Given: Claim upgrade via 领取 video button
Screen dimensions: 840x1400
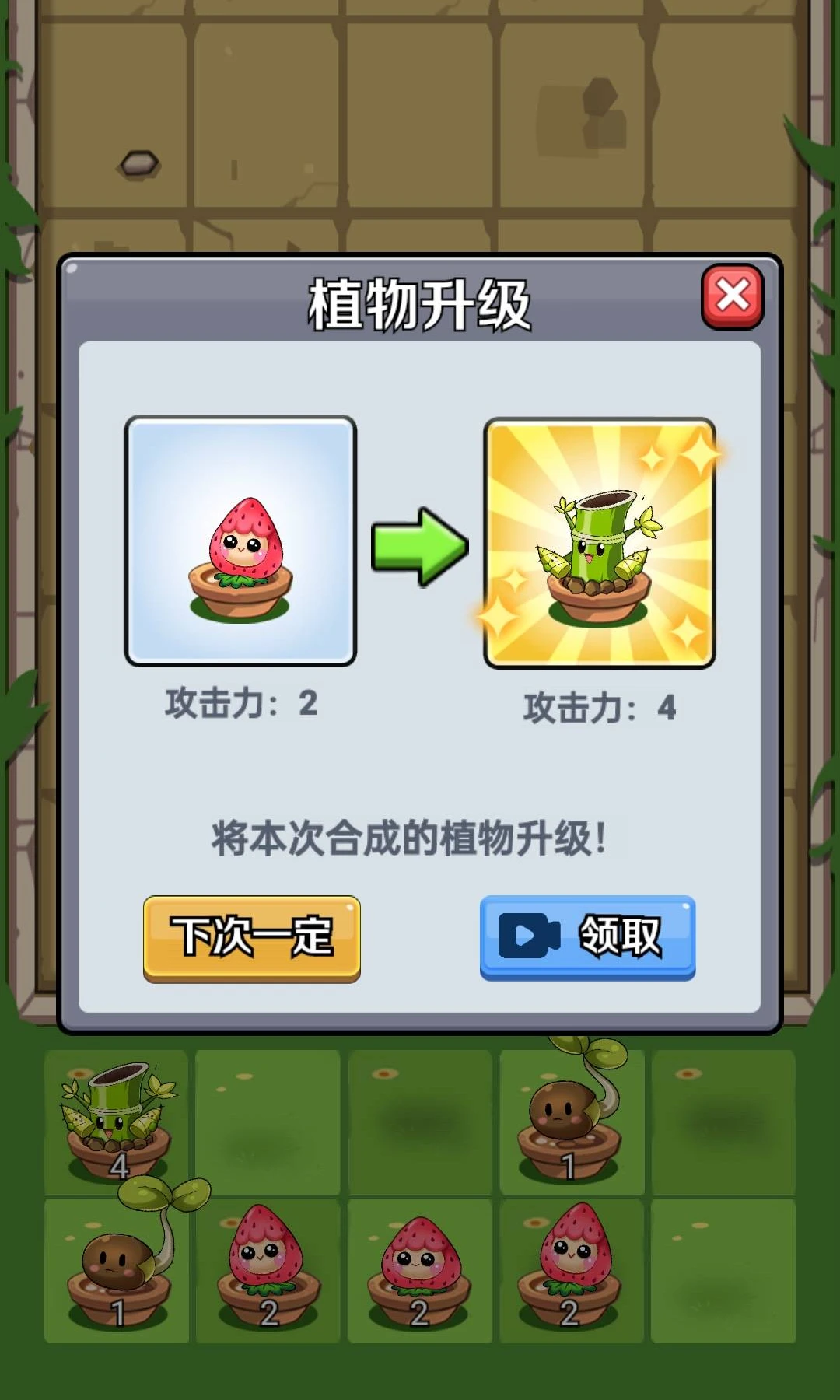Looking at the screenshot, I should point(587,936).
